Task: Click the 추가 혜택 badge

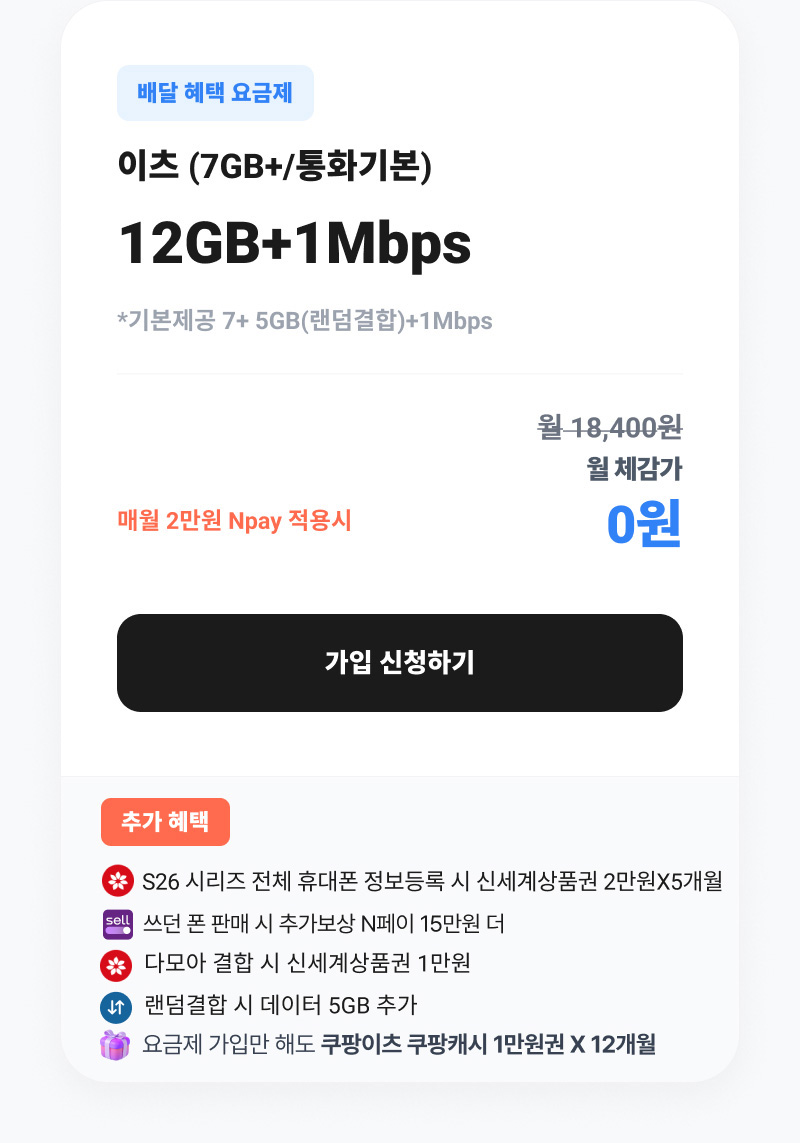Action: [x=165, y=822]
